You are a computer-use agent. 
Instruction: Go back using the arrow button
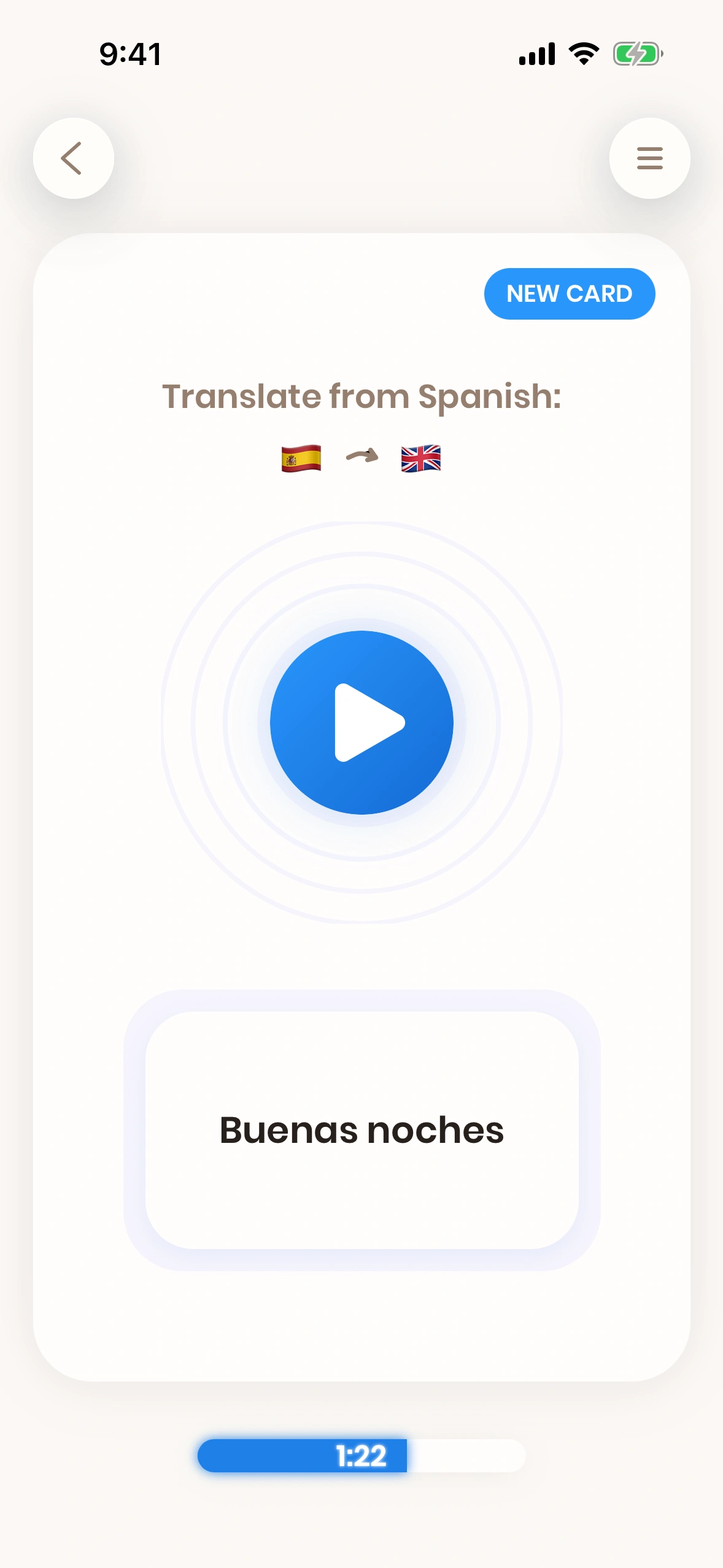pos(73,158)
